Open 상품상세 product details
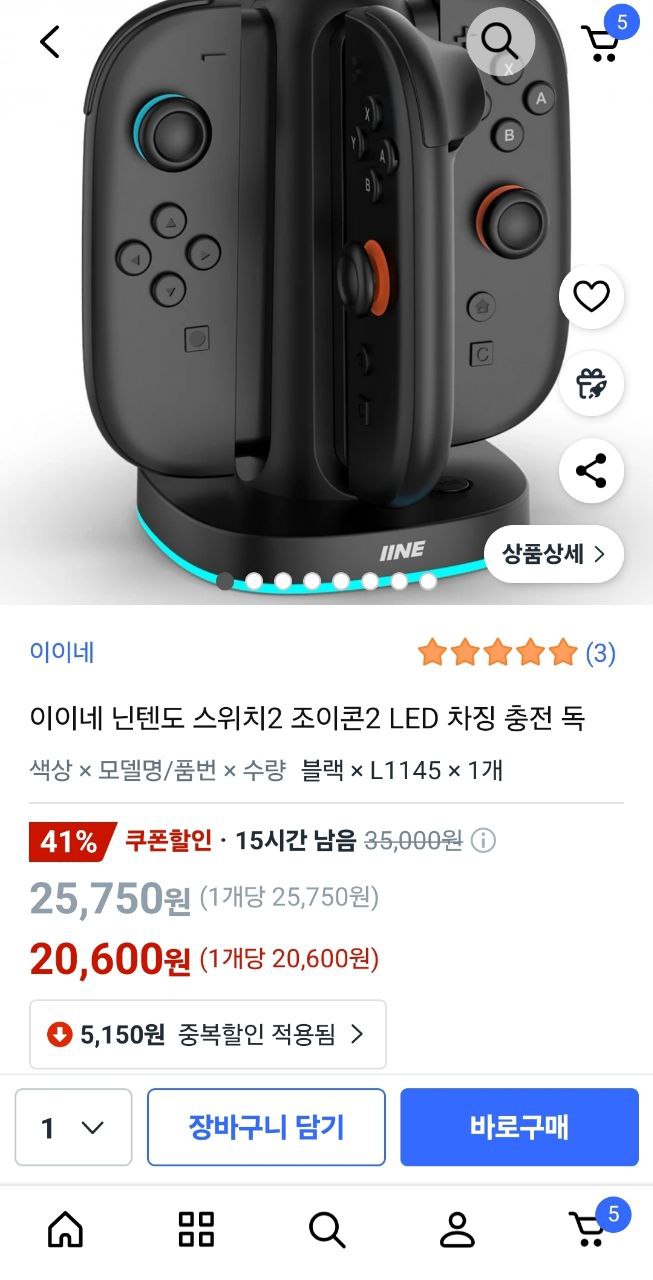The height and width of the screenshot is (1280, 653). pyautogui.click(x=554, y=554)
